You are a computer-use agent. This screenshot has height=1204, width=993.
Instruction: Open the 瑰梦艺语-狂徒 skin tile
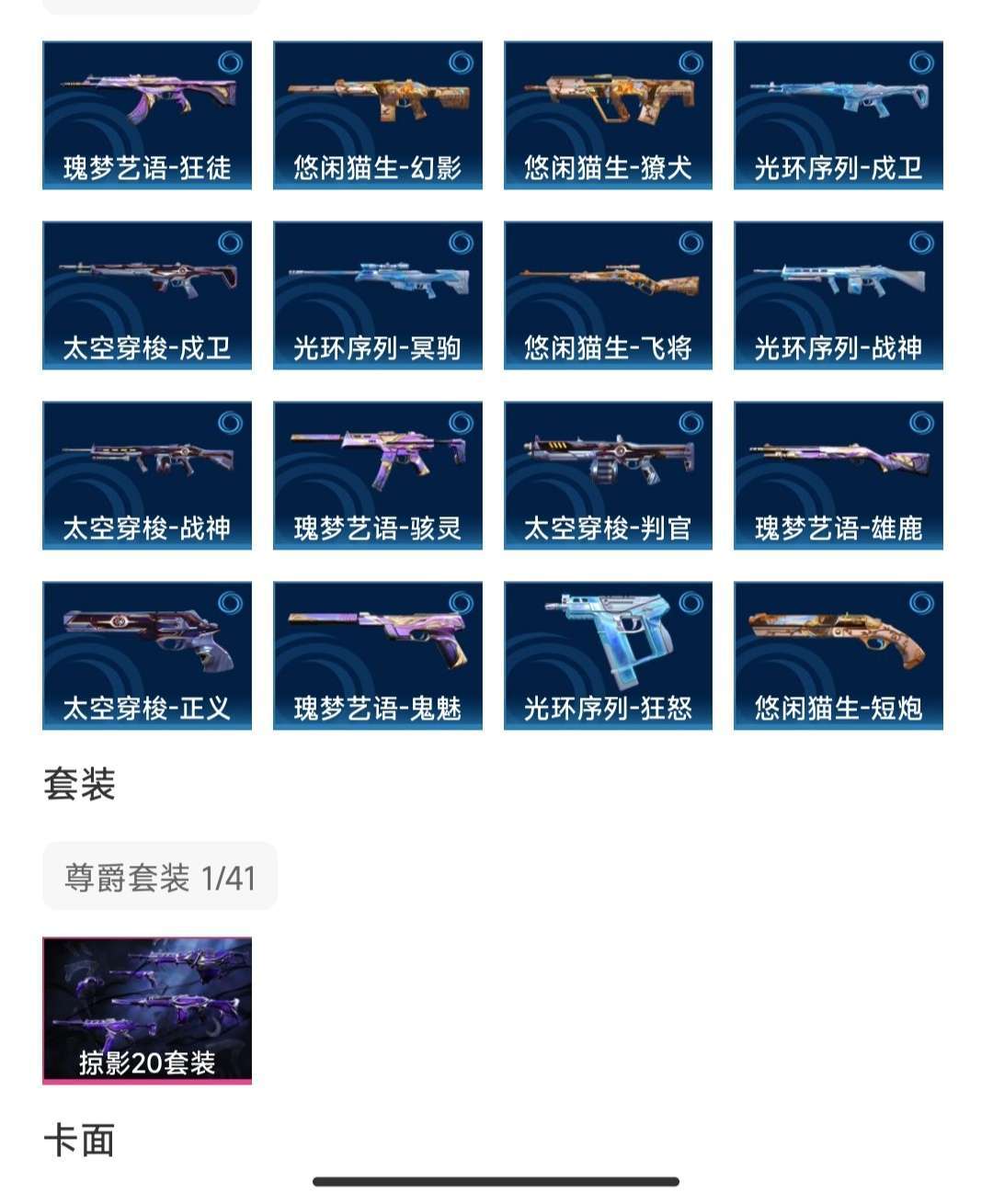pos(147,115)
